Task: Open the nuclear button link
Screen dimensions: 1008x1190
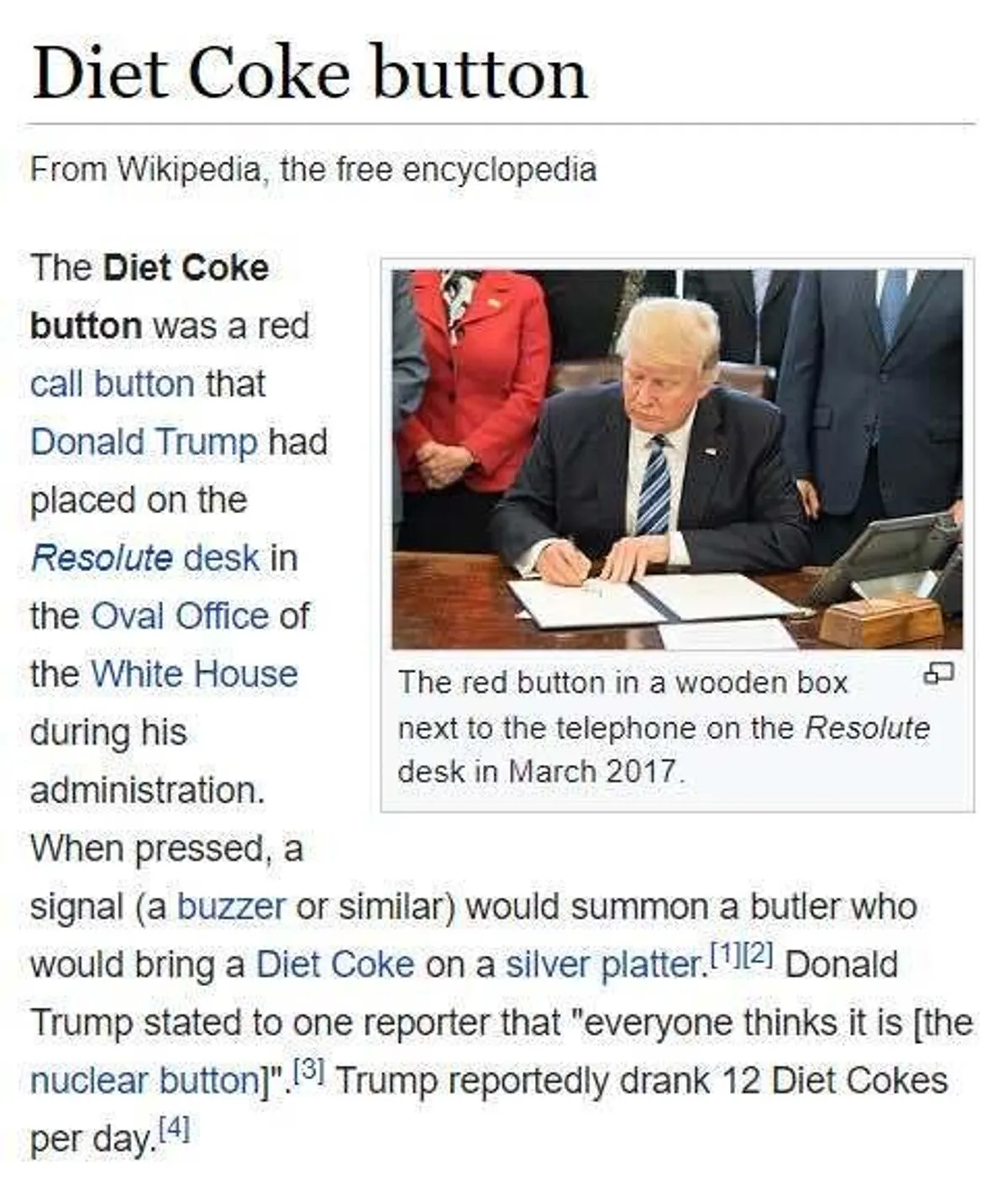Action: (145, 1081)
